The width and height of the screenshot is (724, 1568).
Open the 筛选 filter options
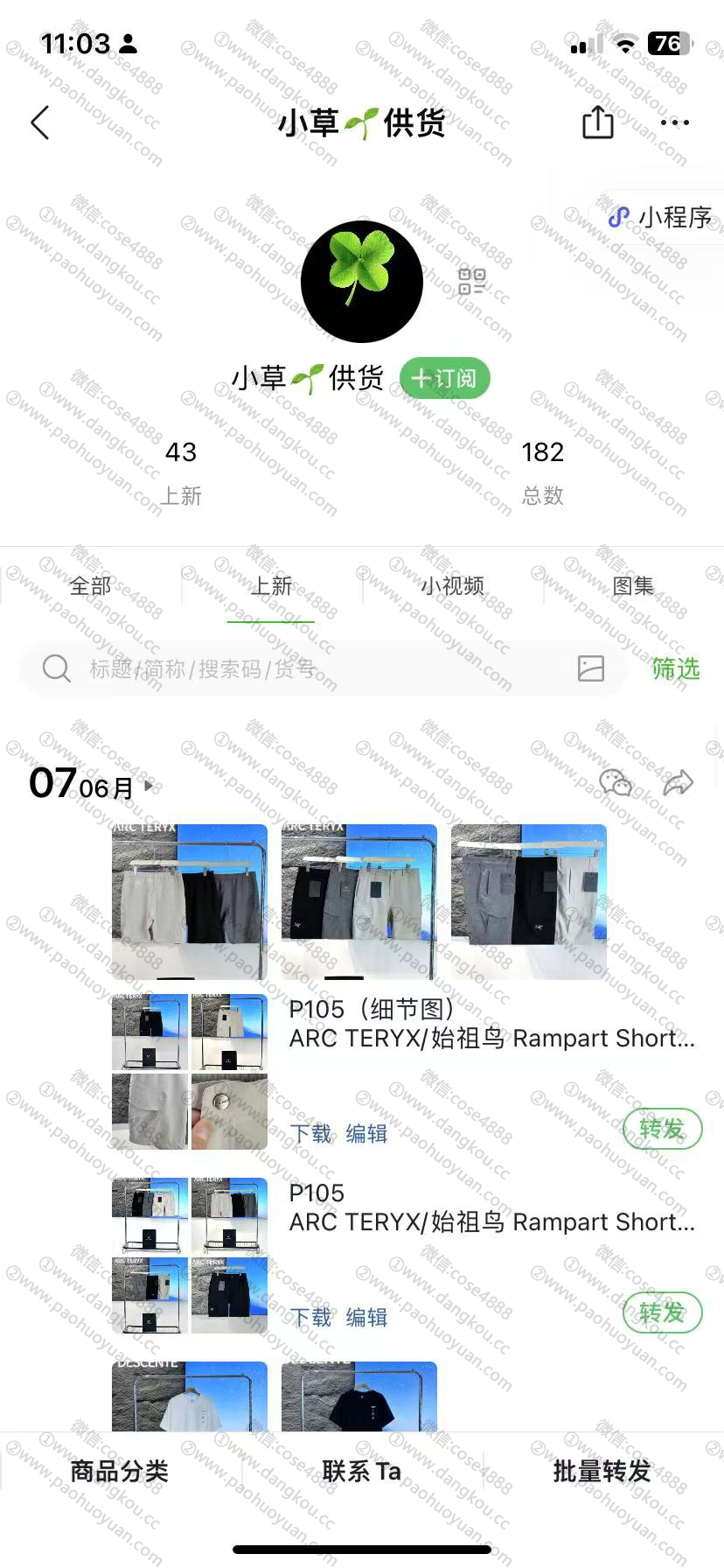point(676,668)
